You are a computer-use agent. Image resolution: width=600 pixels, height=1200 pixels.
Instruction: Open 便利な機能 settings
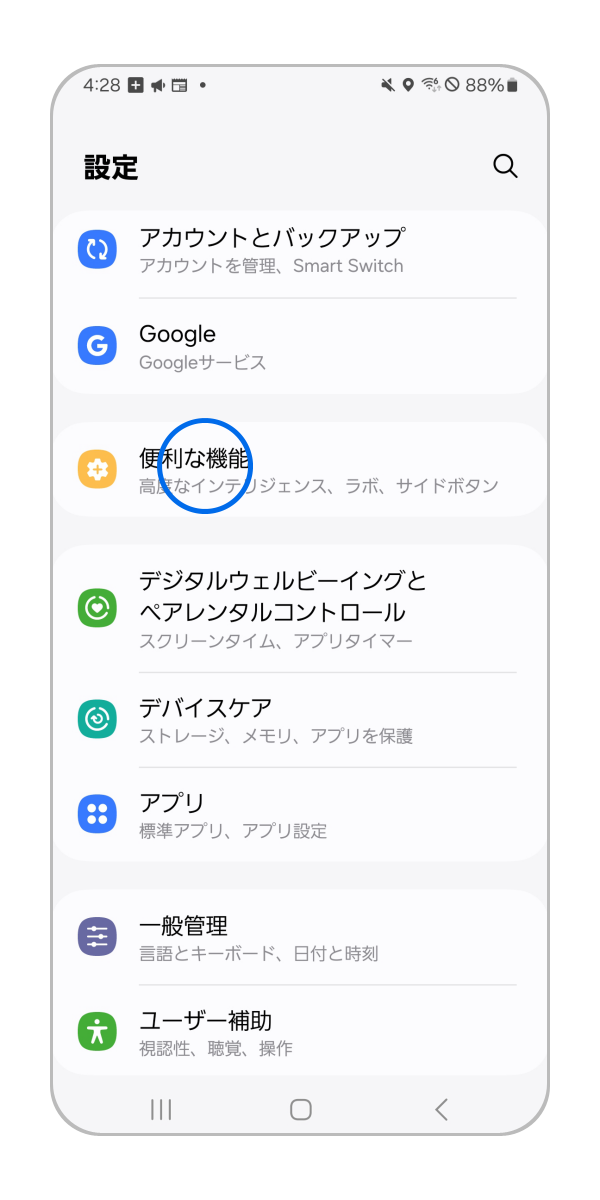300,470
